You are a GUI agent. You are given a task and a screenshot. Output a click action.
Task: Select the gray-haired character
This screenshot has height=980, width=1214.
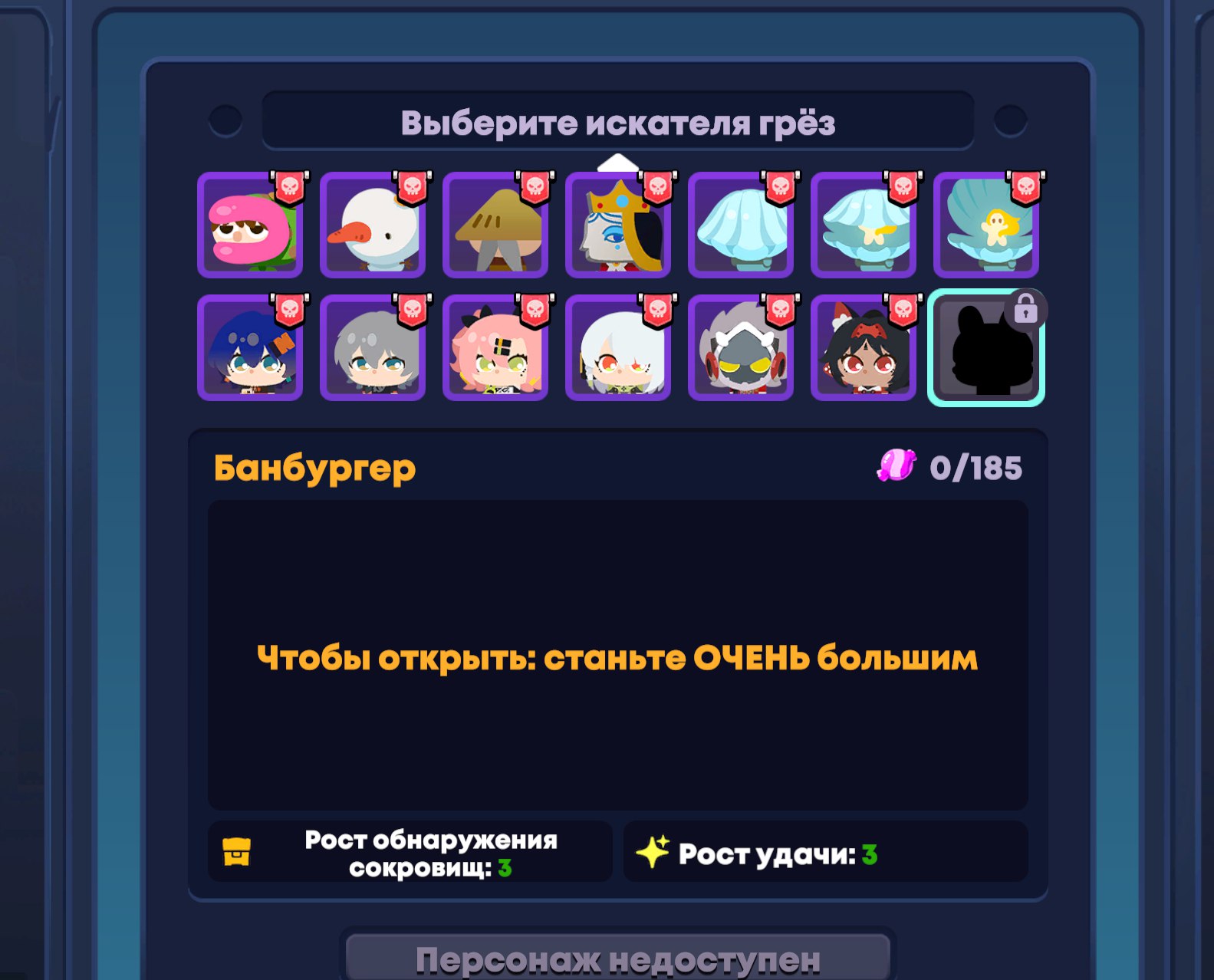click(373, 348)
